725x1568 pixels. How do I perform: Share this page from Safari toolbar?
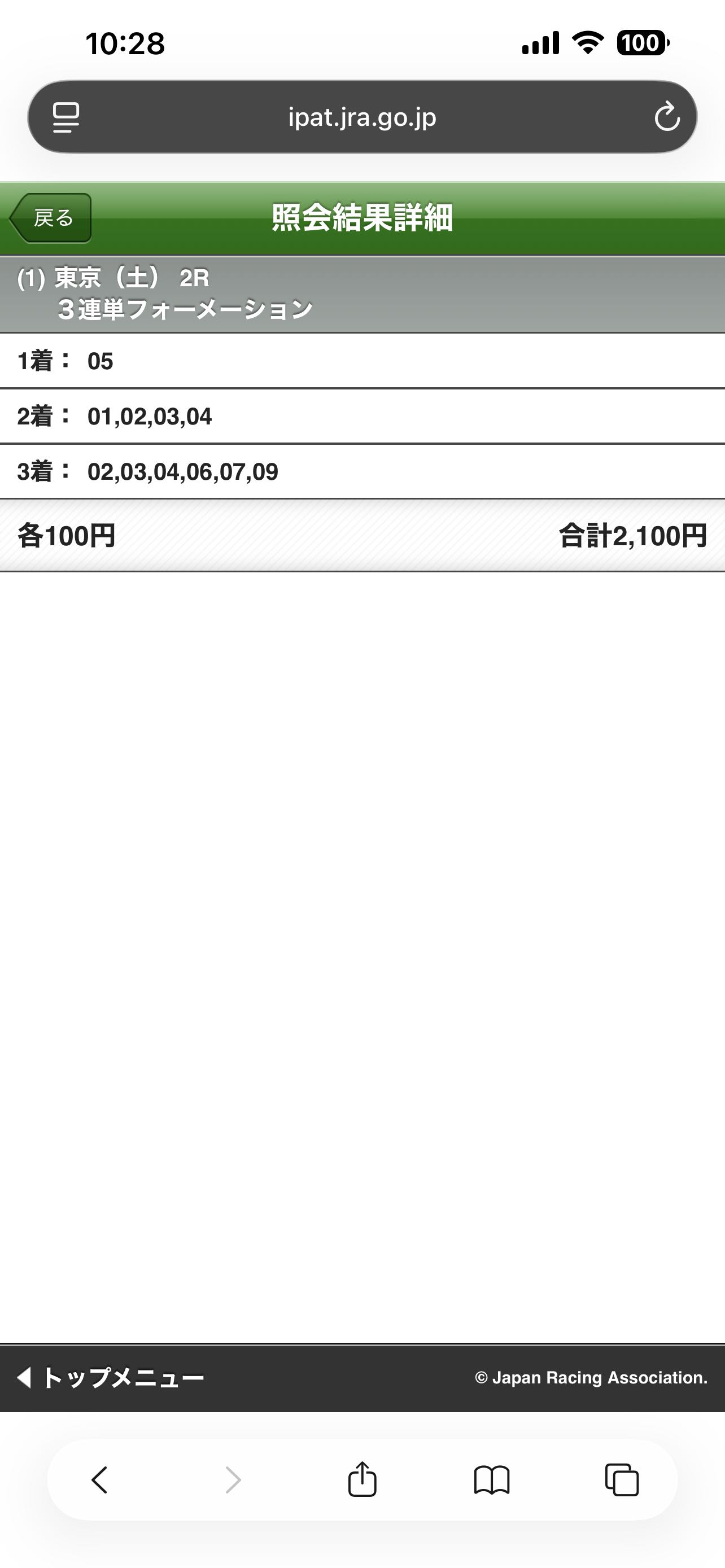point(362,1479)
